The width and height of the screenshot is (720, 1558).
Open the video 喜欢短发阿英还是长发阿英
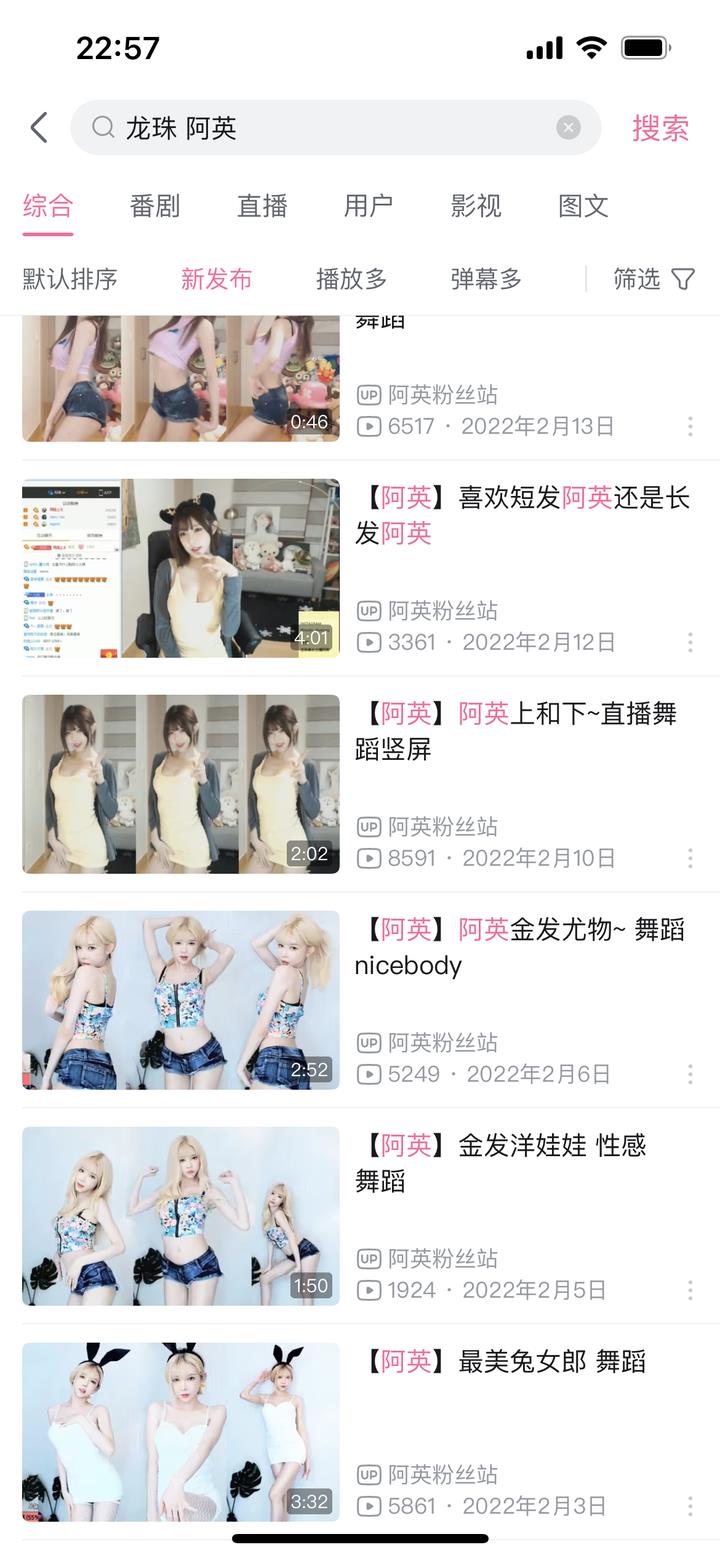(522, 515)
